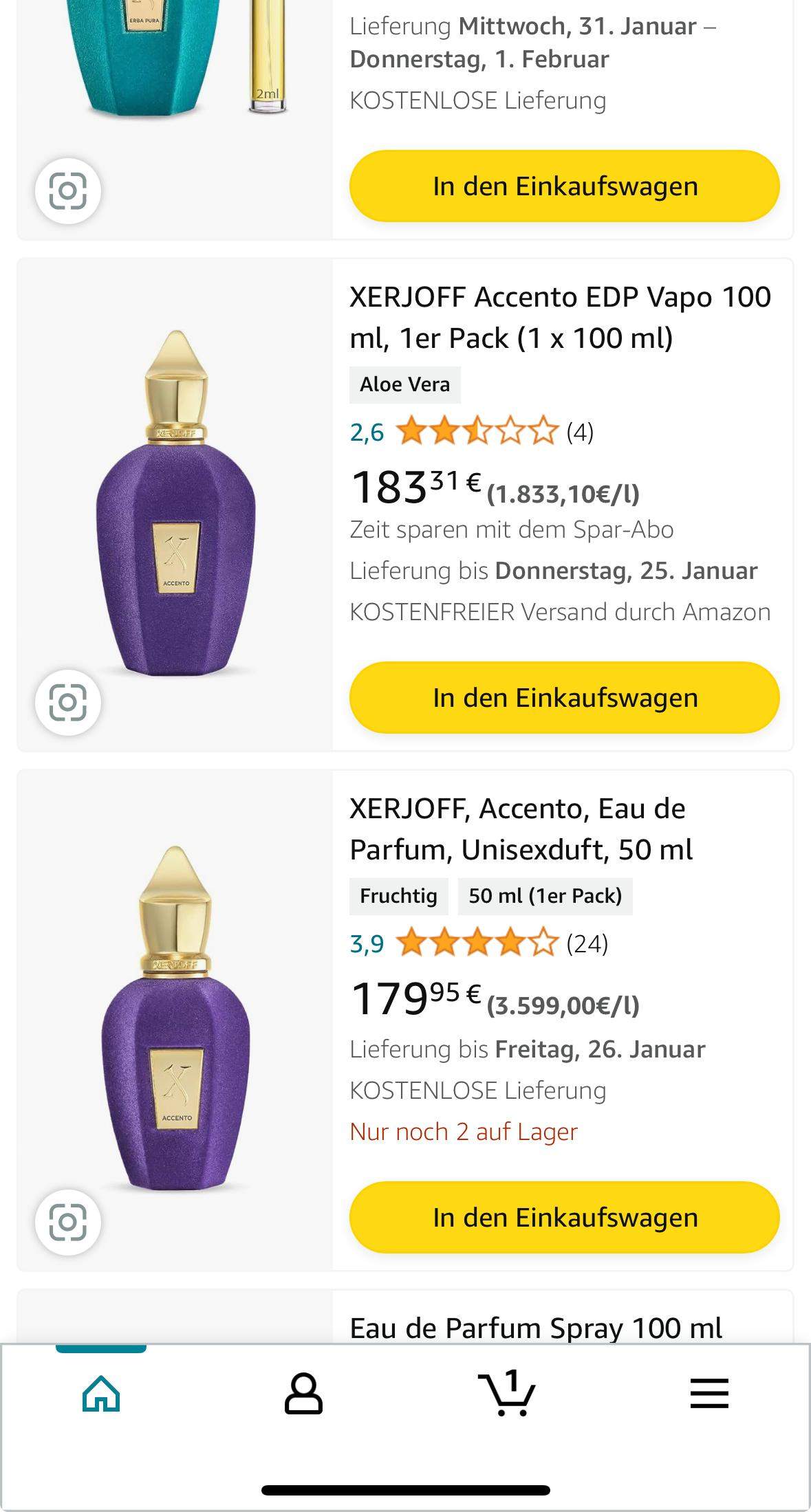Select the Aloe Vera variant badge

[406, 384]
